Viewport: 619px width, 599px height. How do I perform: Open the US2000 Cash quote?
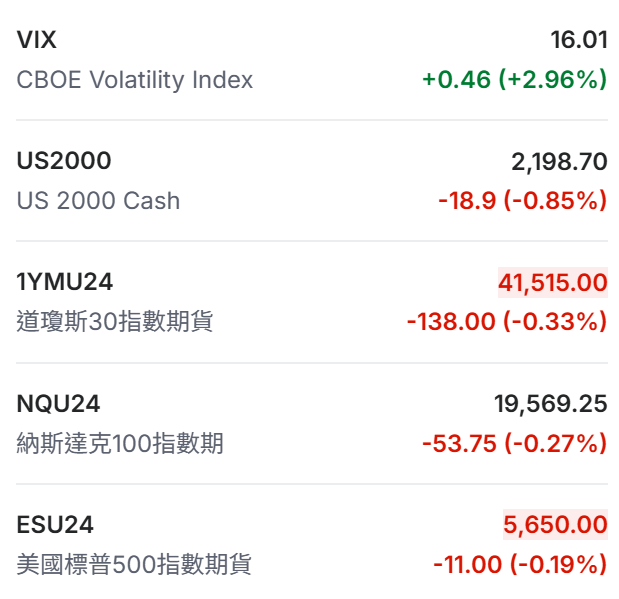point(310,181)
